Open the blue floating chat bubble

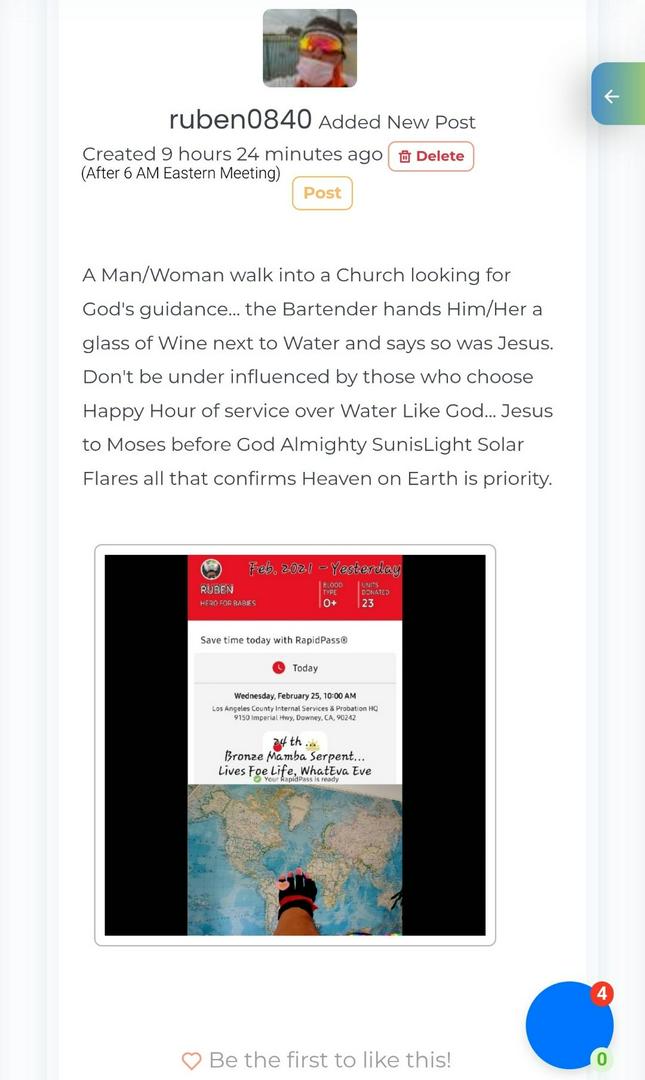tap(569, 1025)
